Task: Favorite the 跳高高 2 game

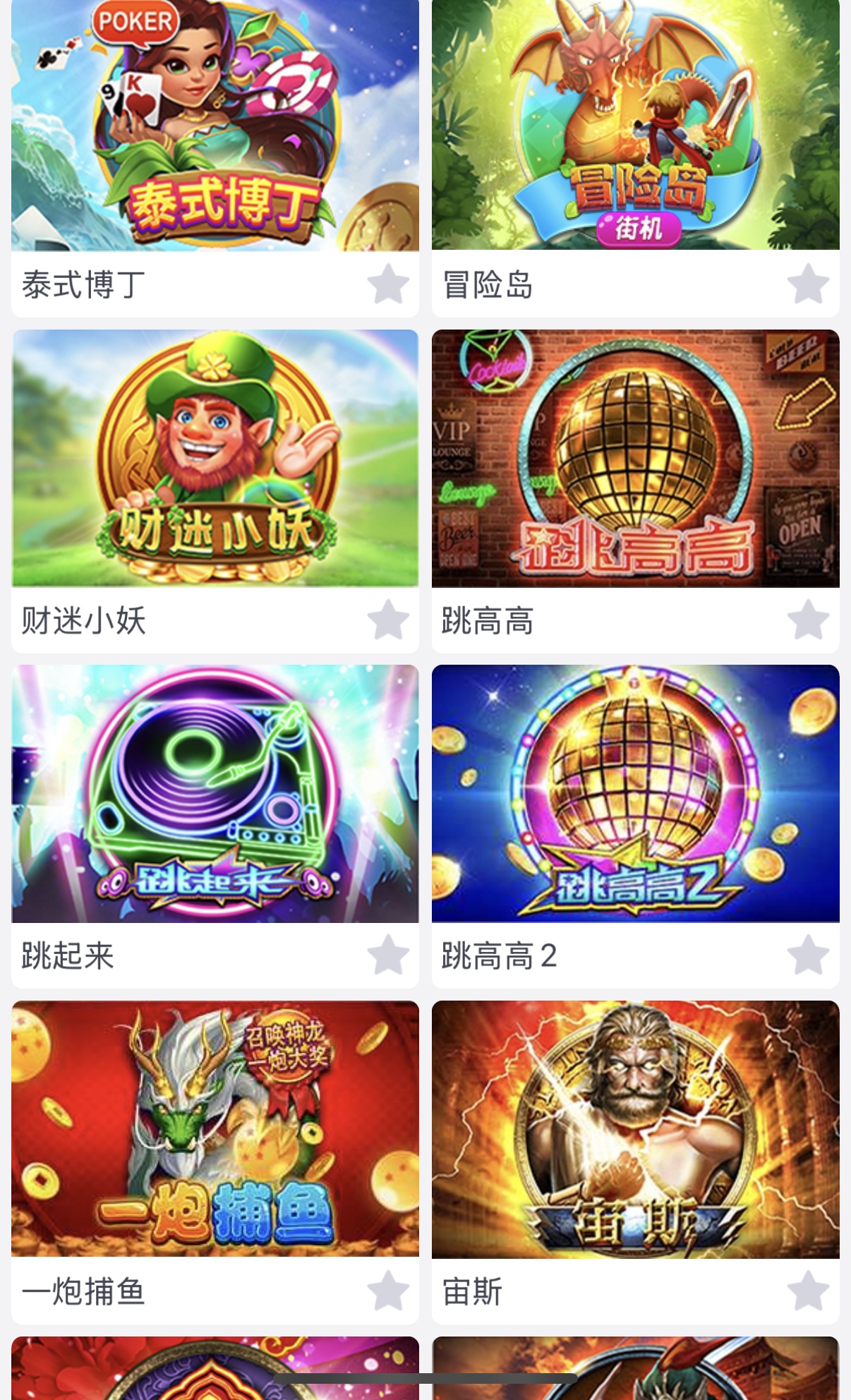Action: (808, 955)
